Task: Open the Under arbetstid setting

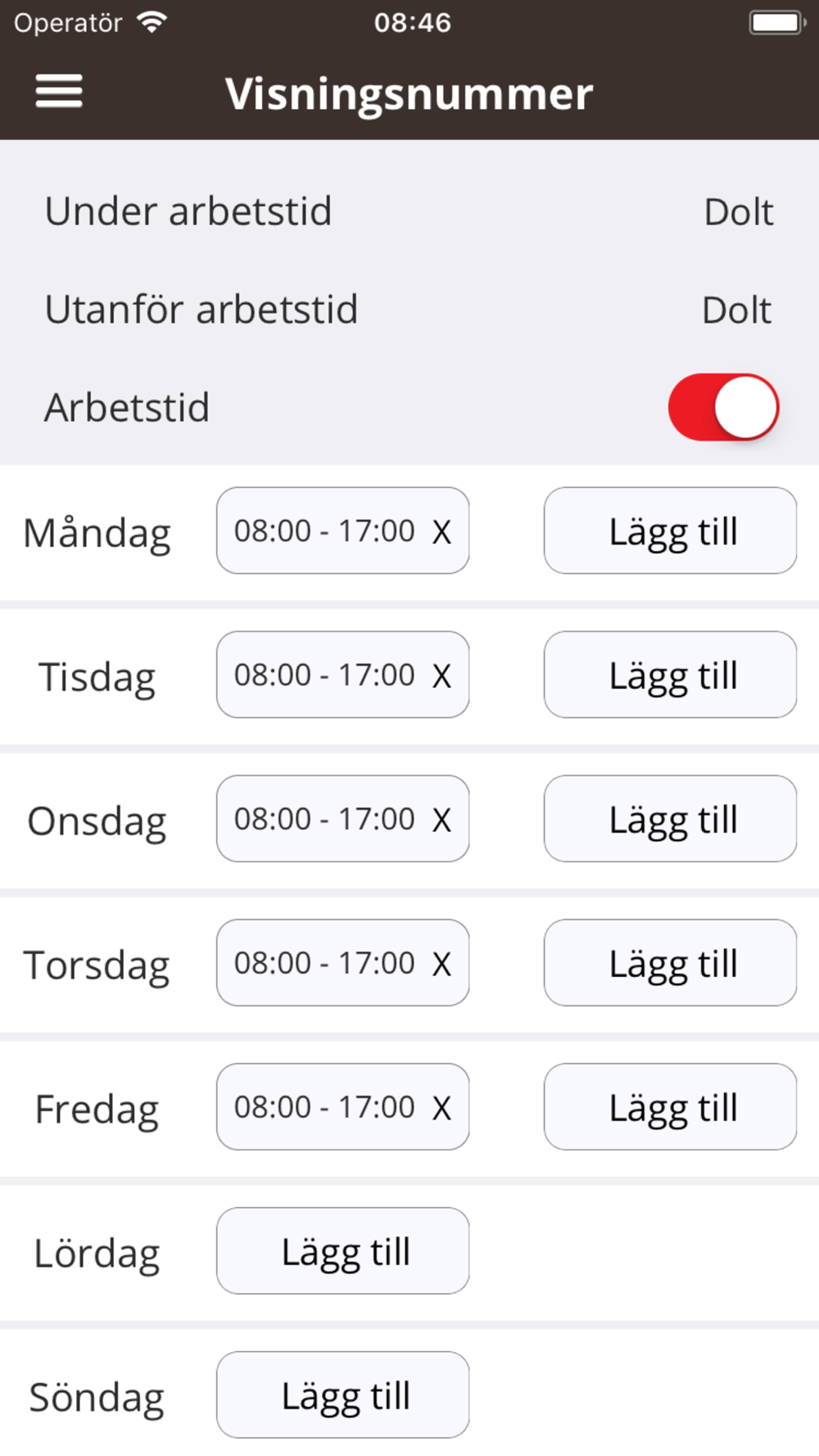Action: tap(409, 211)
